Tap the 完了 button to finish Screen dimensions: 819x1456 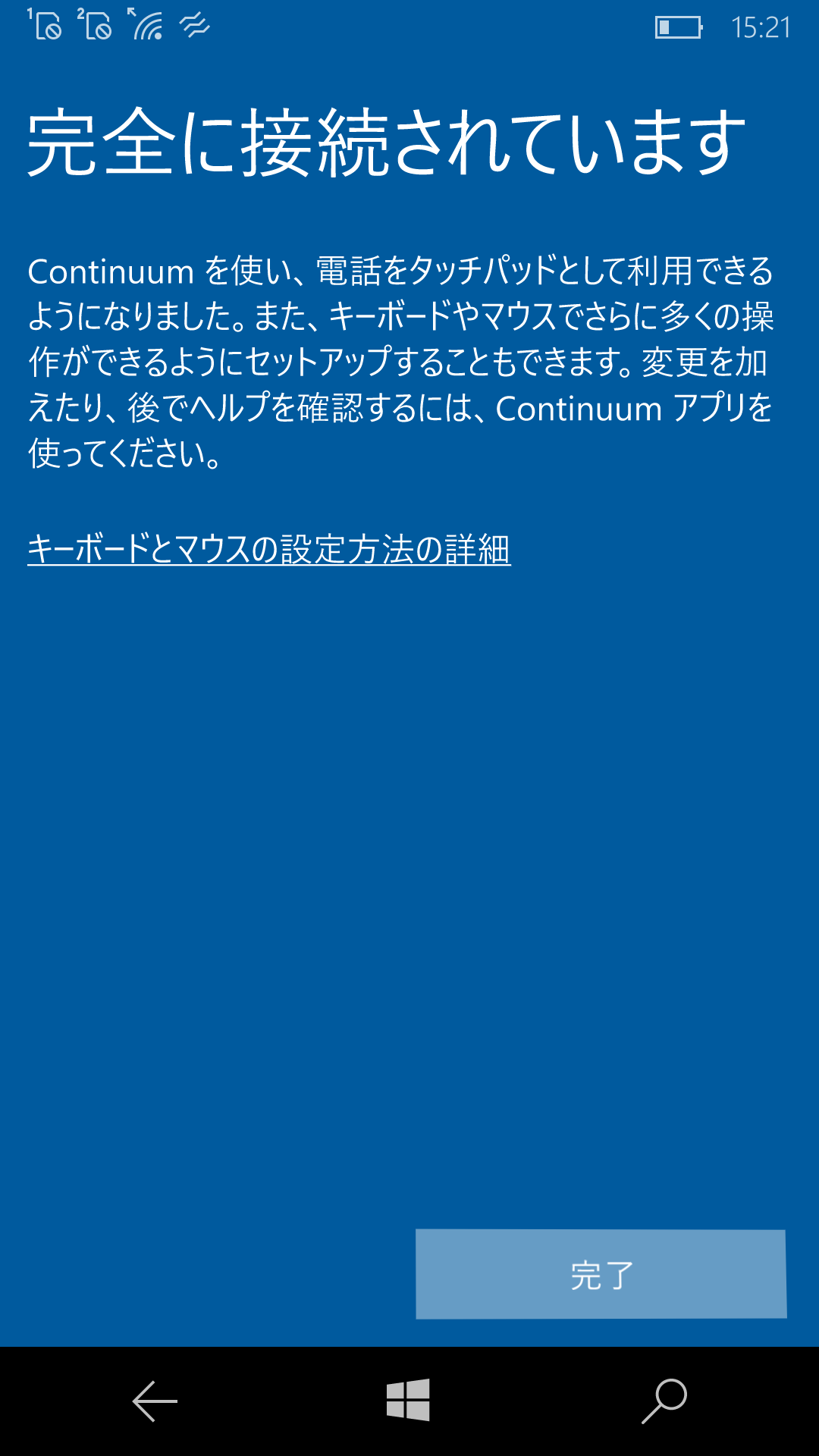(601, 1274)
